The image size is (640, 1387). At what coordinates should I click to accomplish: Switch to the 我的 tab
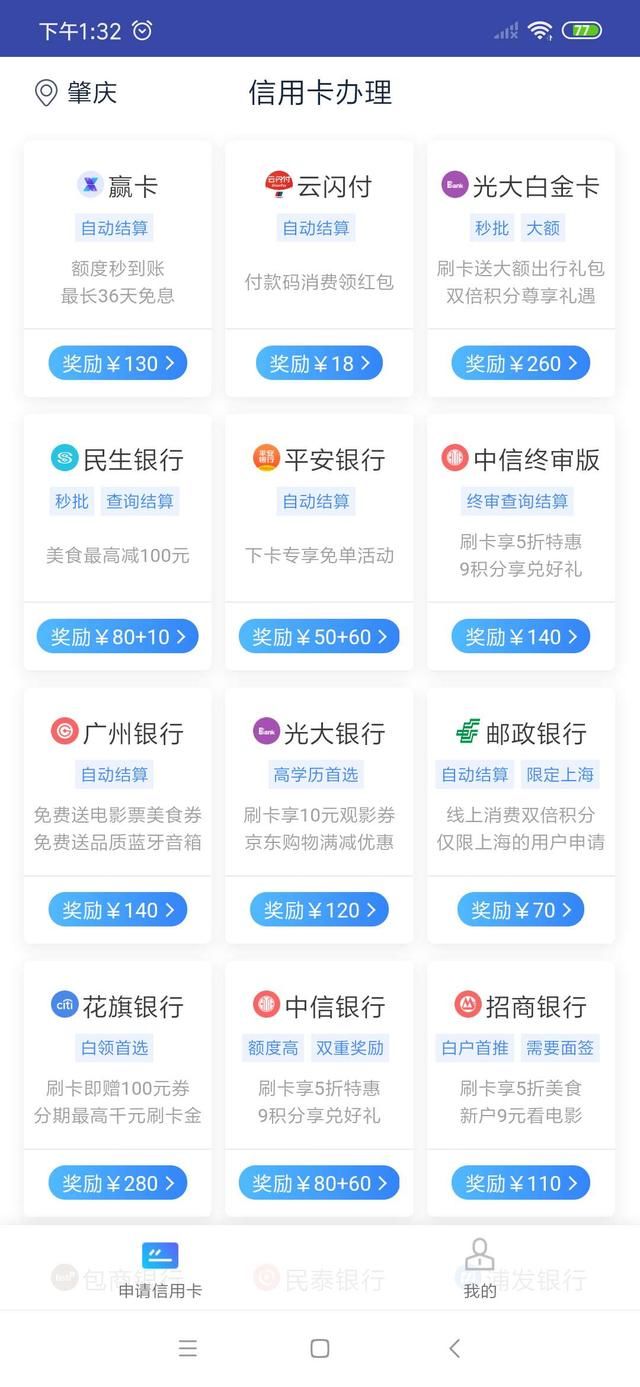click(480, 1268)
